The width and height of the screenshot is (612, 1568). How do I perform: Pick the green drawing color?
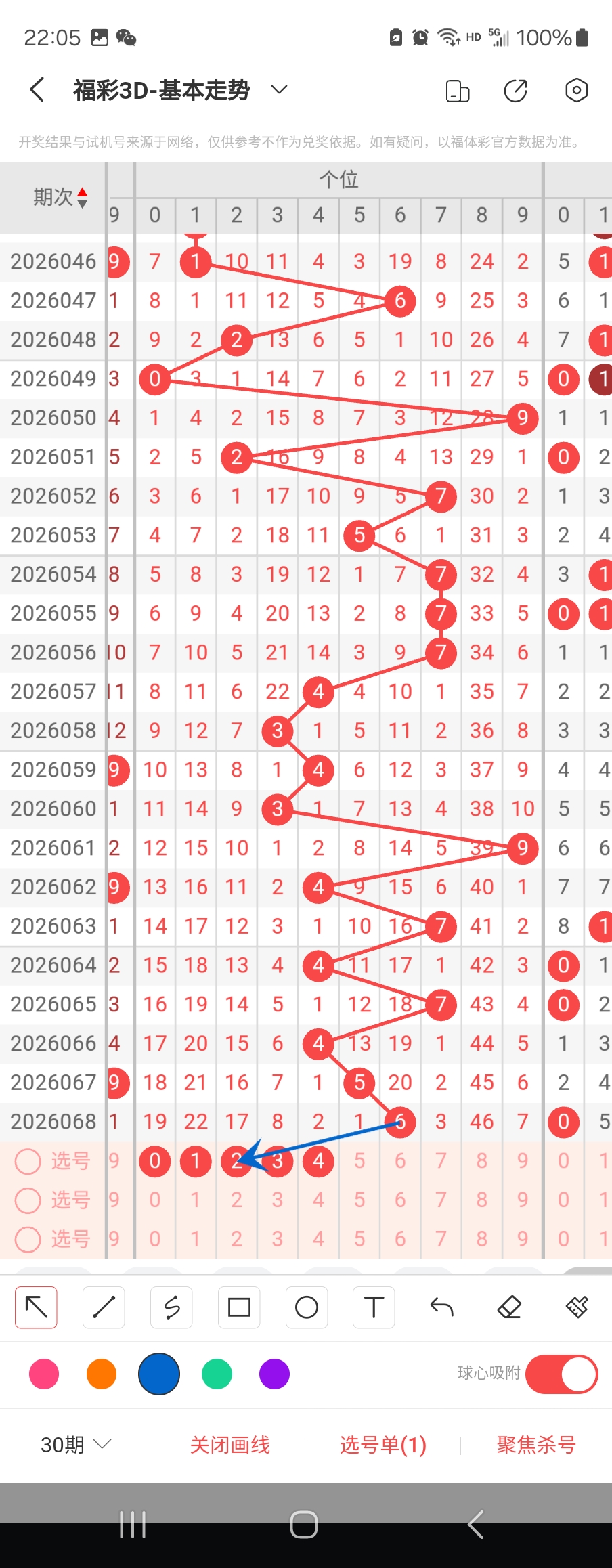(217, 1374)
